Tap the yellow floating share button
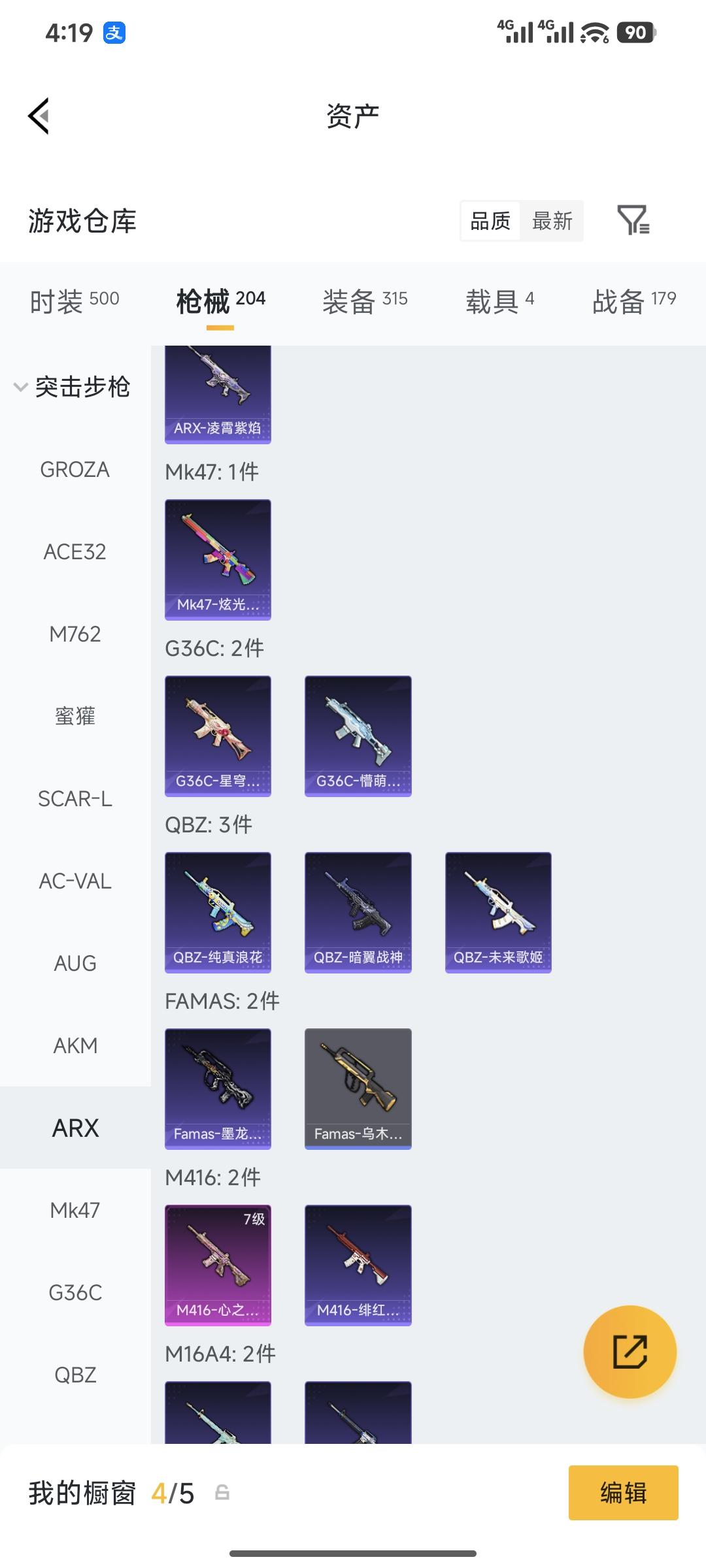This screenshot has height=1568, width=706. point(630,1352)
